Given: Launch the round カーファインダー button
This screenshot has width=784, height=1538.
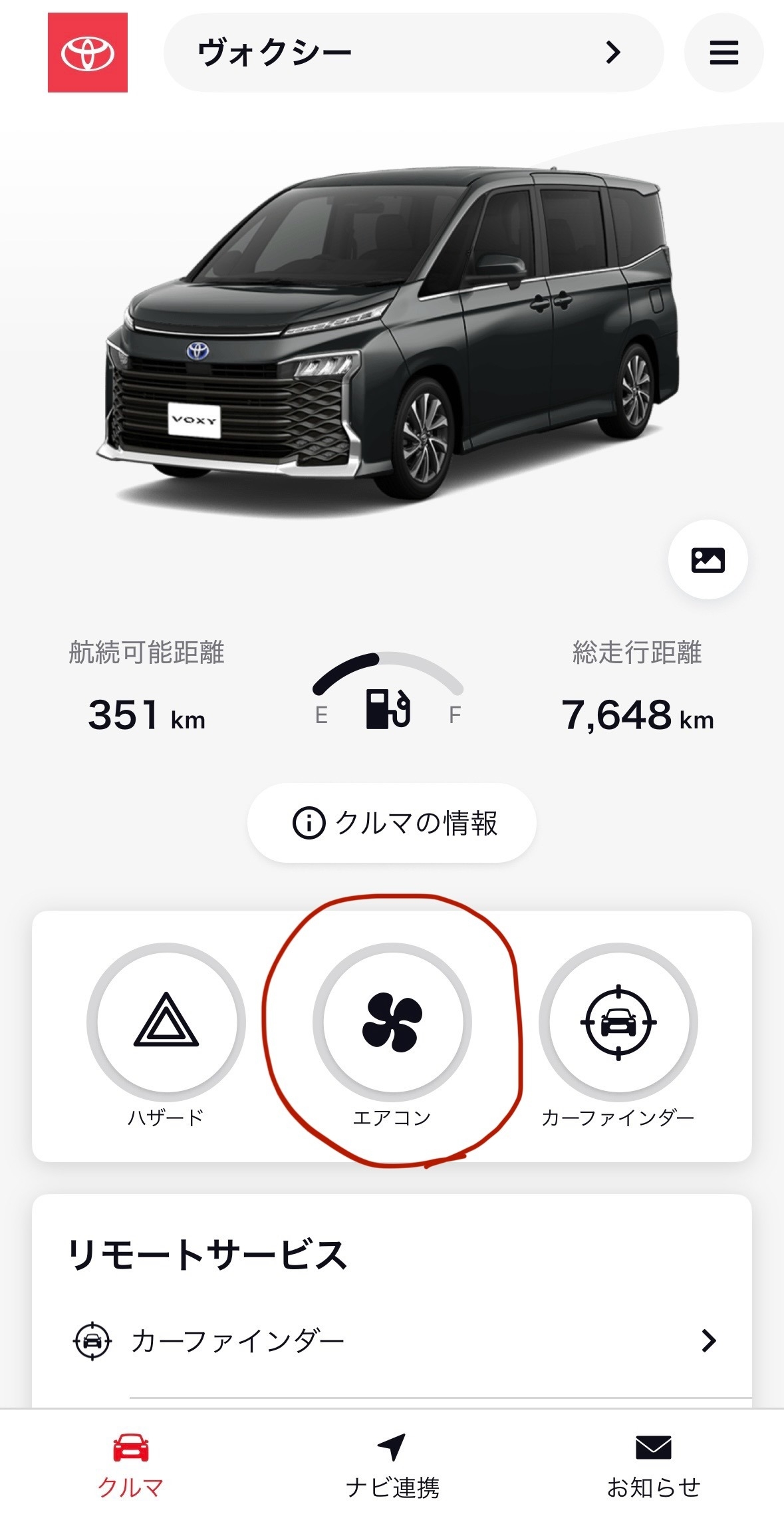Looking at the screenshot, I should [x=618, y=1021].
